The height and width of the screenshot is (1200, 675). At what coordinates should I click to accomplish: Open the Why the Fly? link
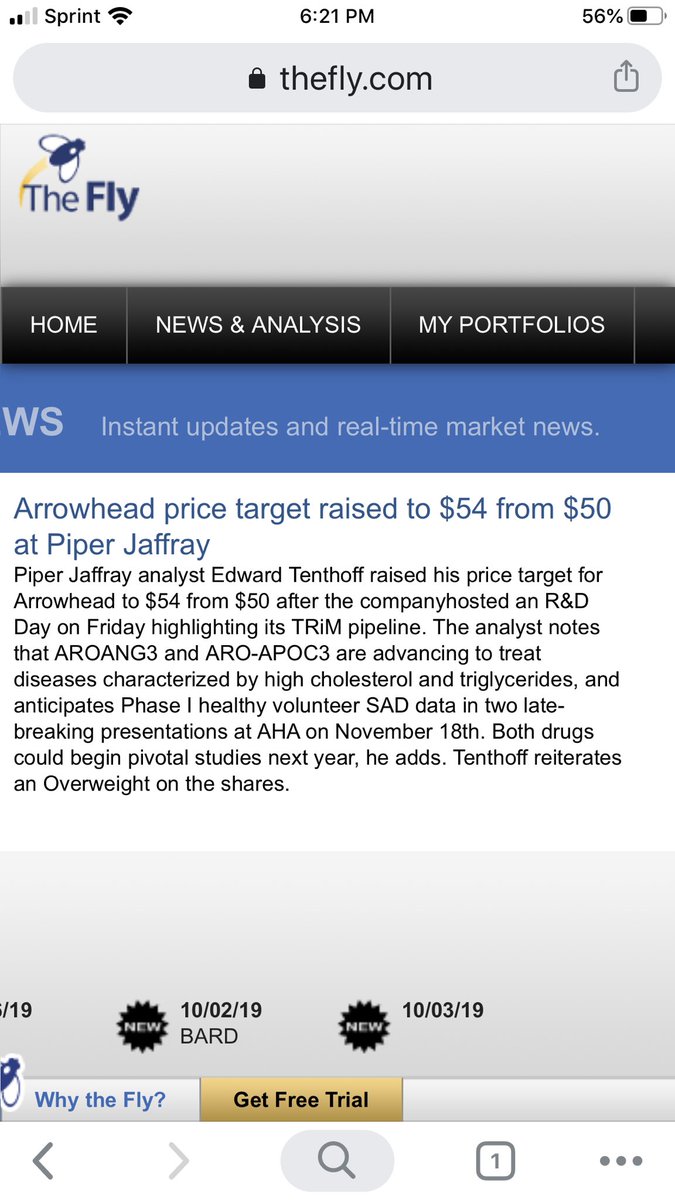click(100, 1100)
